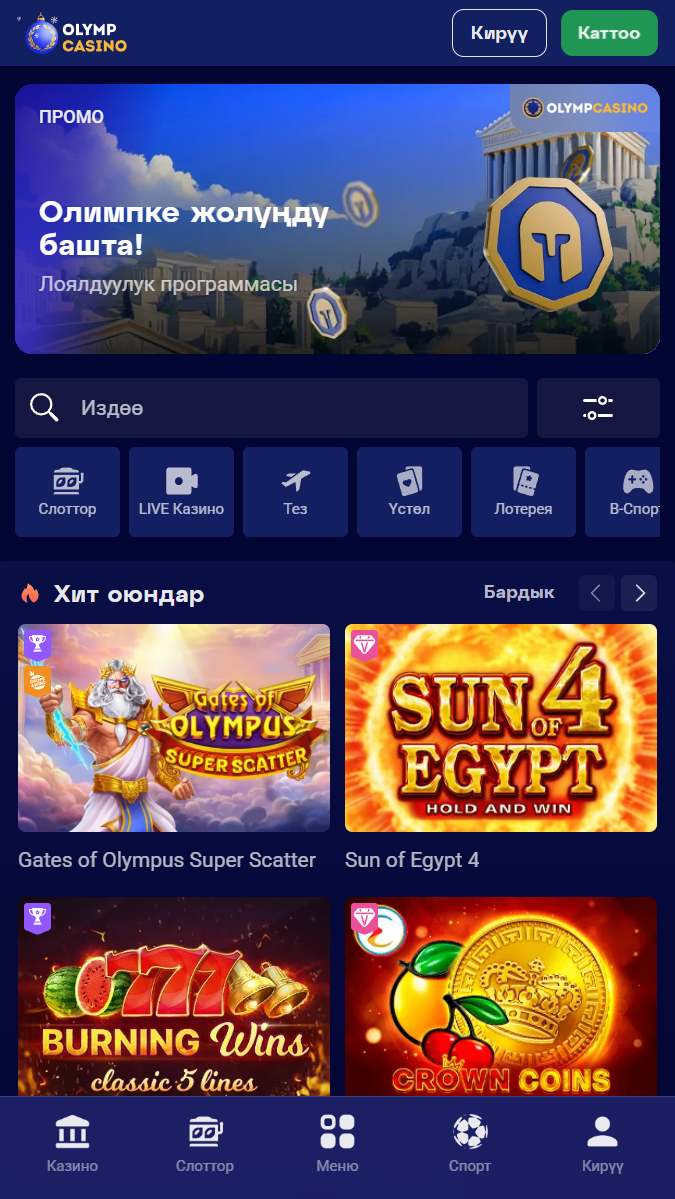Screen dimensions: 675x1199
Task: Show next hit games with right arrow
Action: point(639,593)
